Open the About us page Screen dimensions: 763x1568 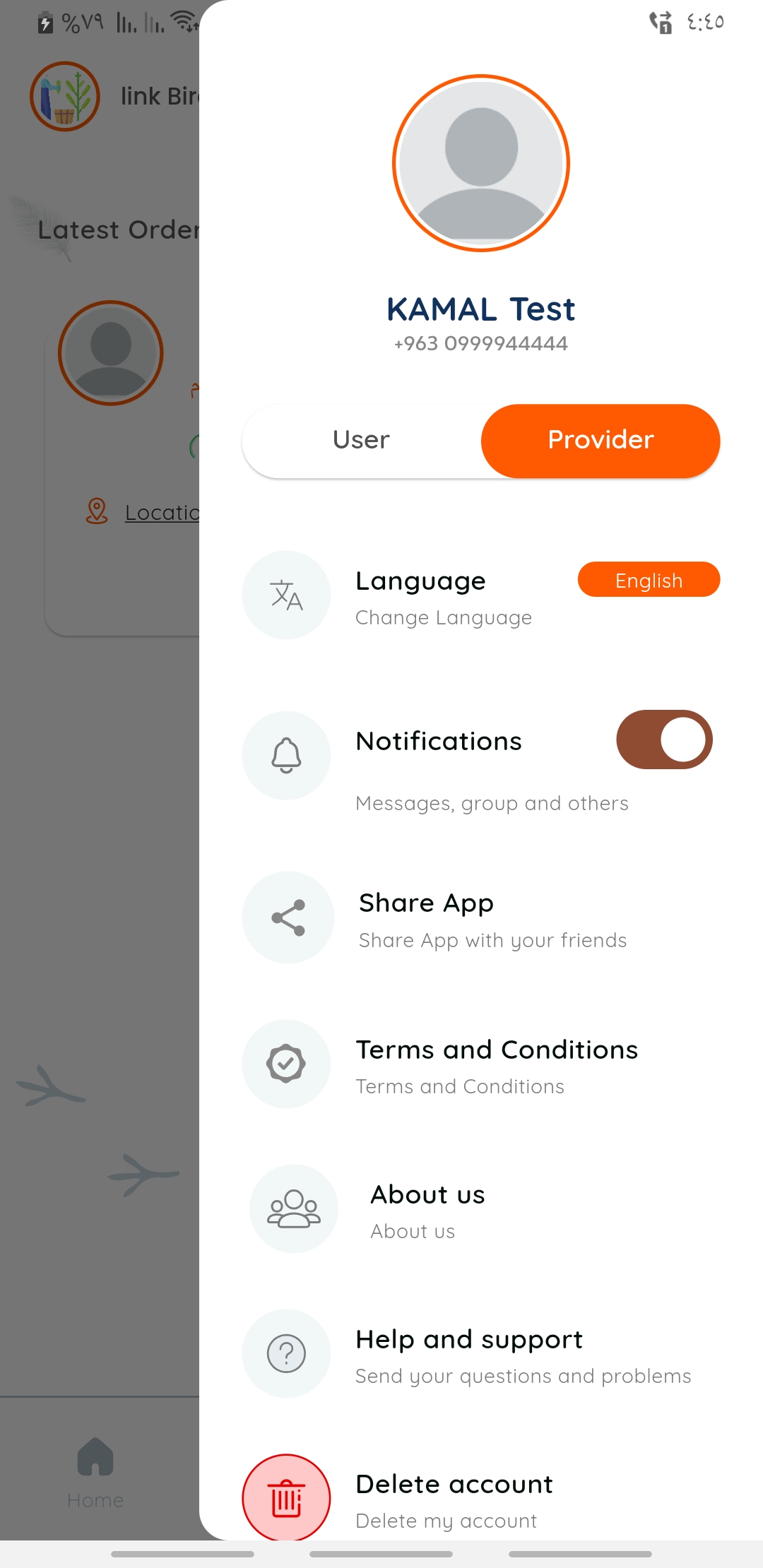click(480, 1209)
